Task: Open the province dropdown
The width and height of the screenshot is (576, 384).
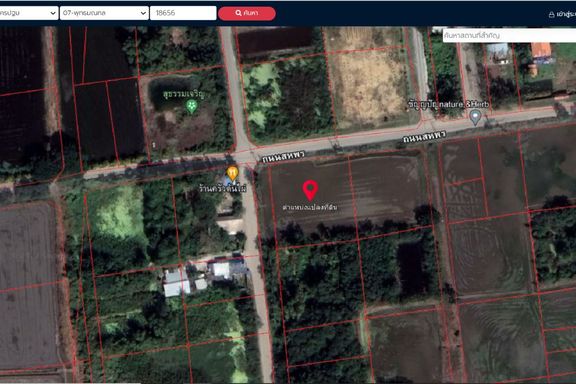Action: [x=28, y=13]
